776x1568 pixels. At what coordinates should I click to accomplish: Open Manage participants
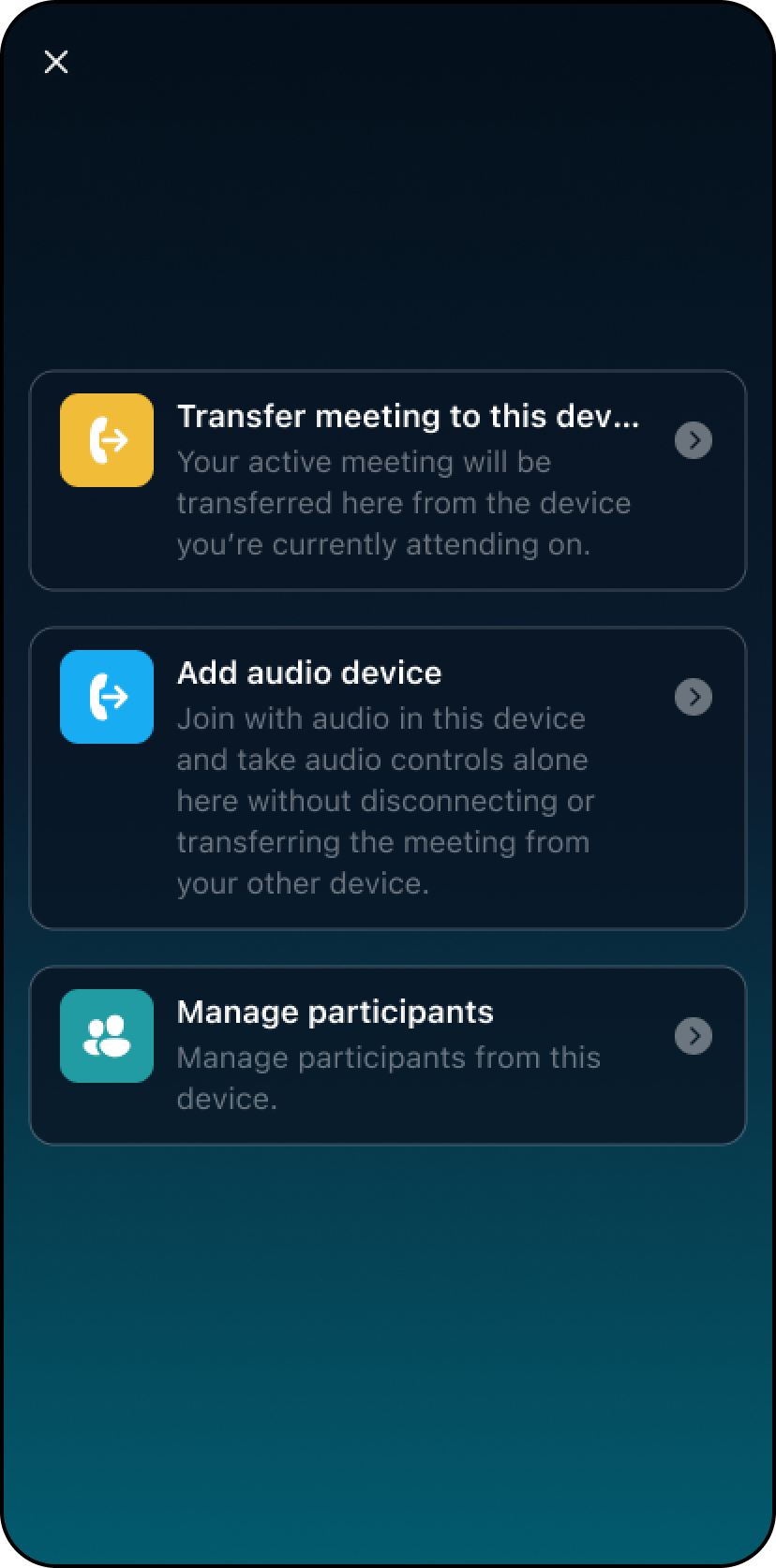point(387,1055)
